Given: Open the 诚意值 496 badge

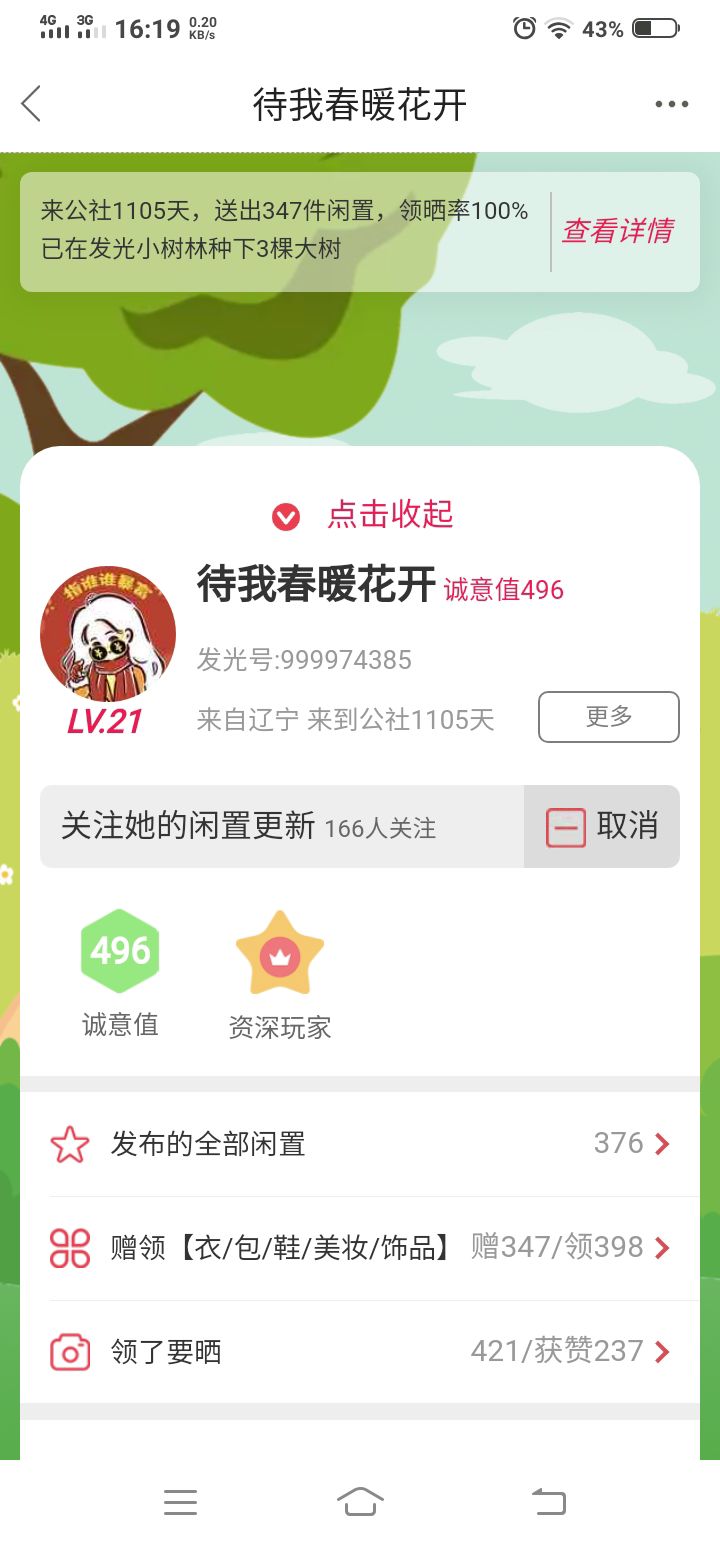Looking at the screenshot, I should coord(120,972).
